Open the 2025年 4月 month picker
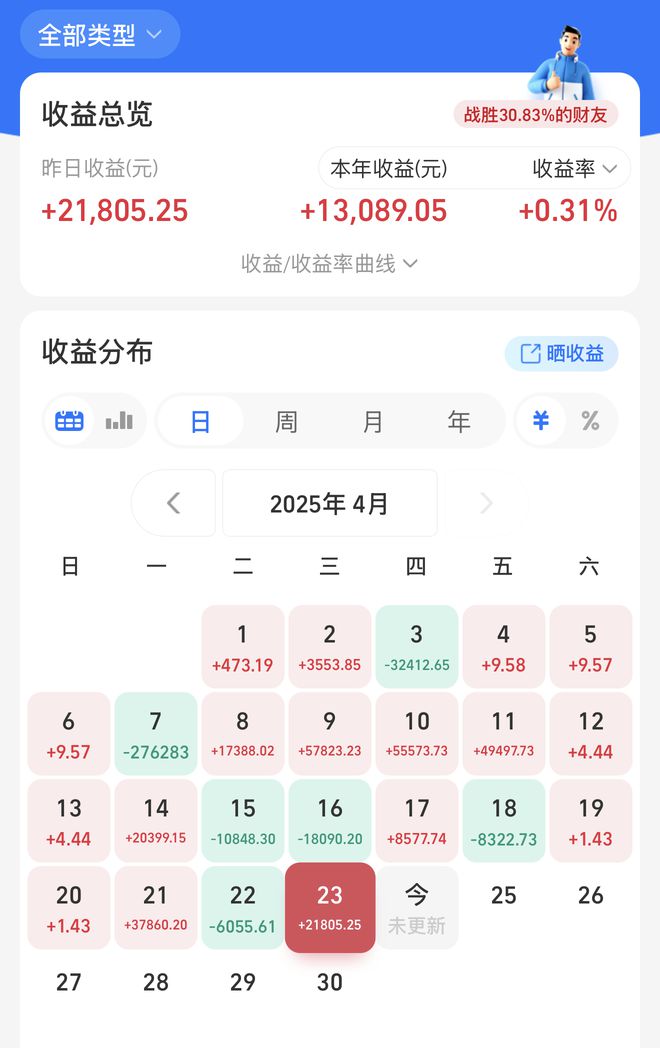 [329, 503]
